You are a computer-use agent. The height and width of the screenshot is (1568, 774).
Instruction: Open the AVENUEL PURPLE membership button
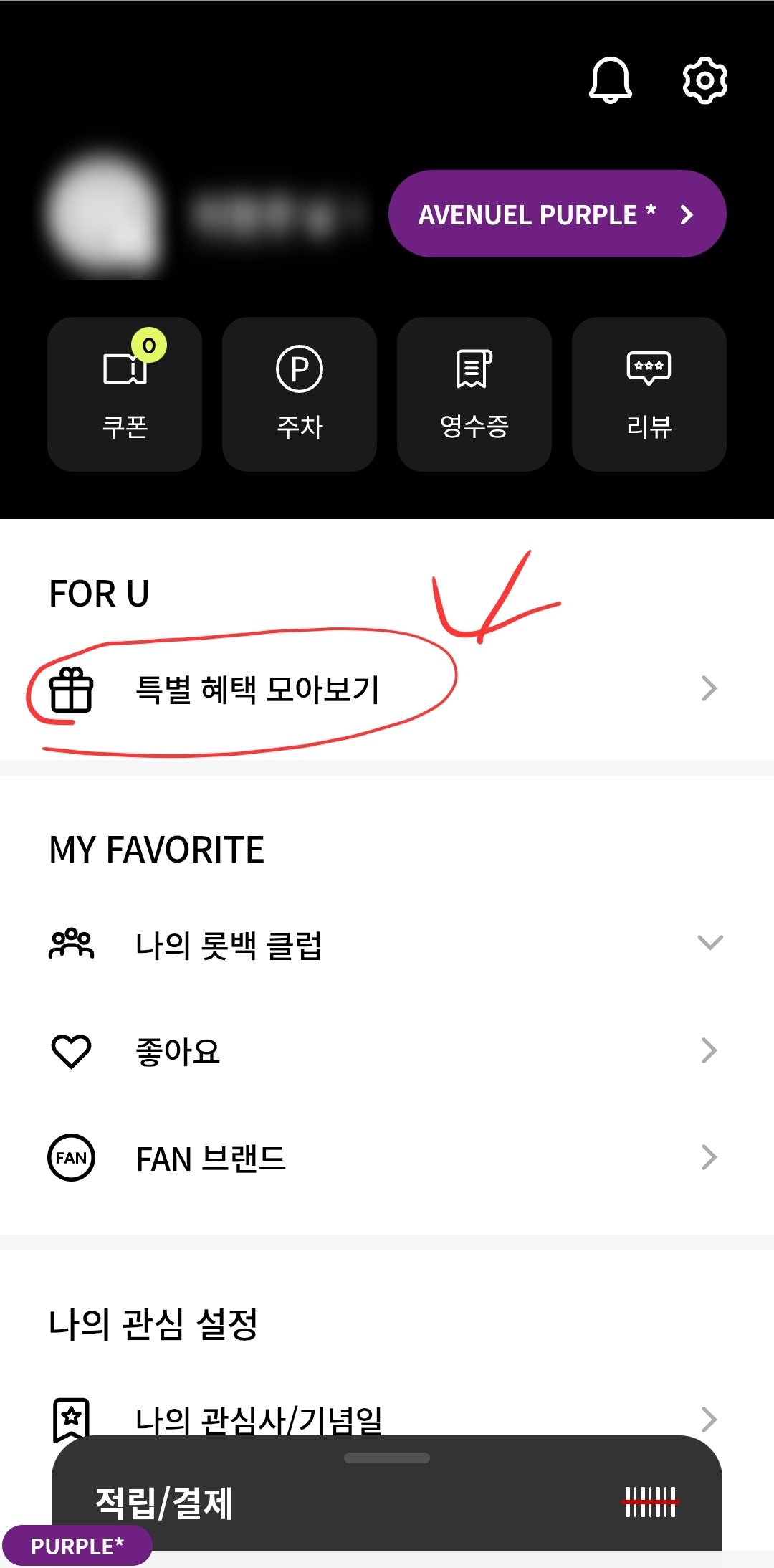pyautogui.click(x=557, y=214)
